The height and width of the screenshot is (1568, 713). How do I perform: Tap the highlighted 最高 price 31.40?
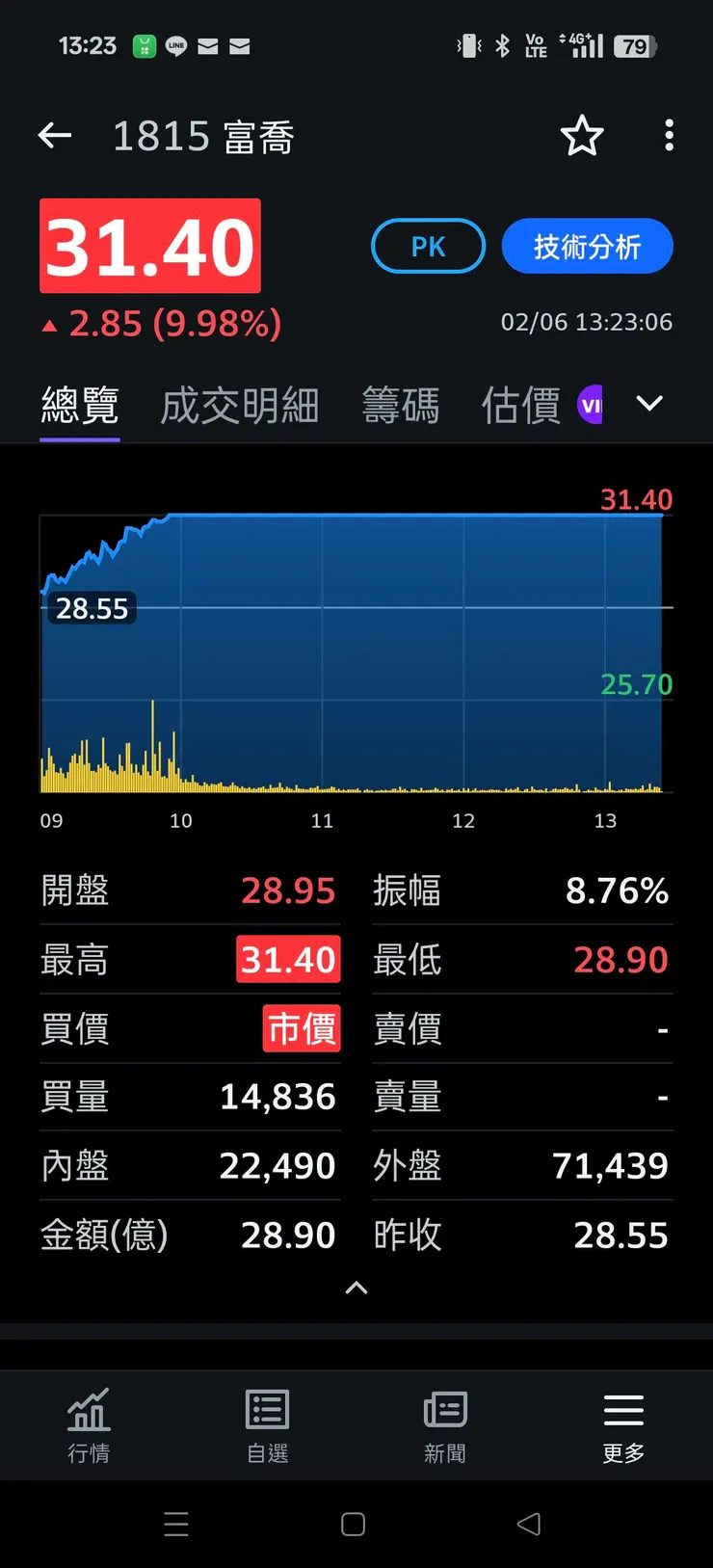tap(288, 959)
